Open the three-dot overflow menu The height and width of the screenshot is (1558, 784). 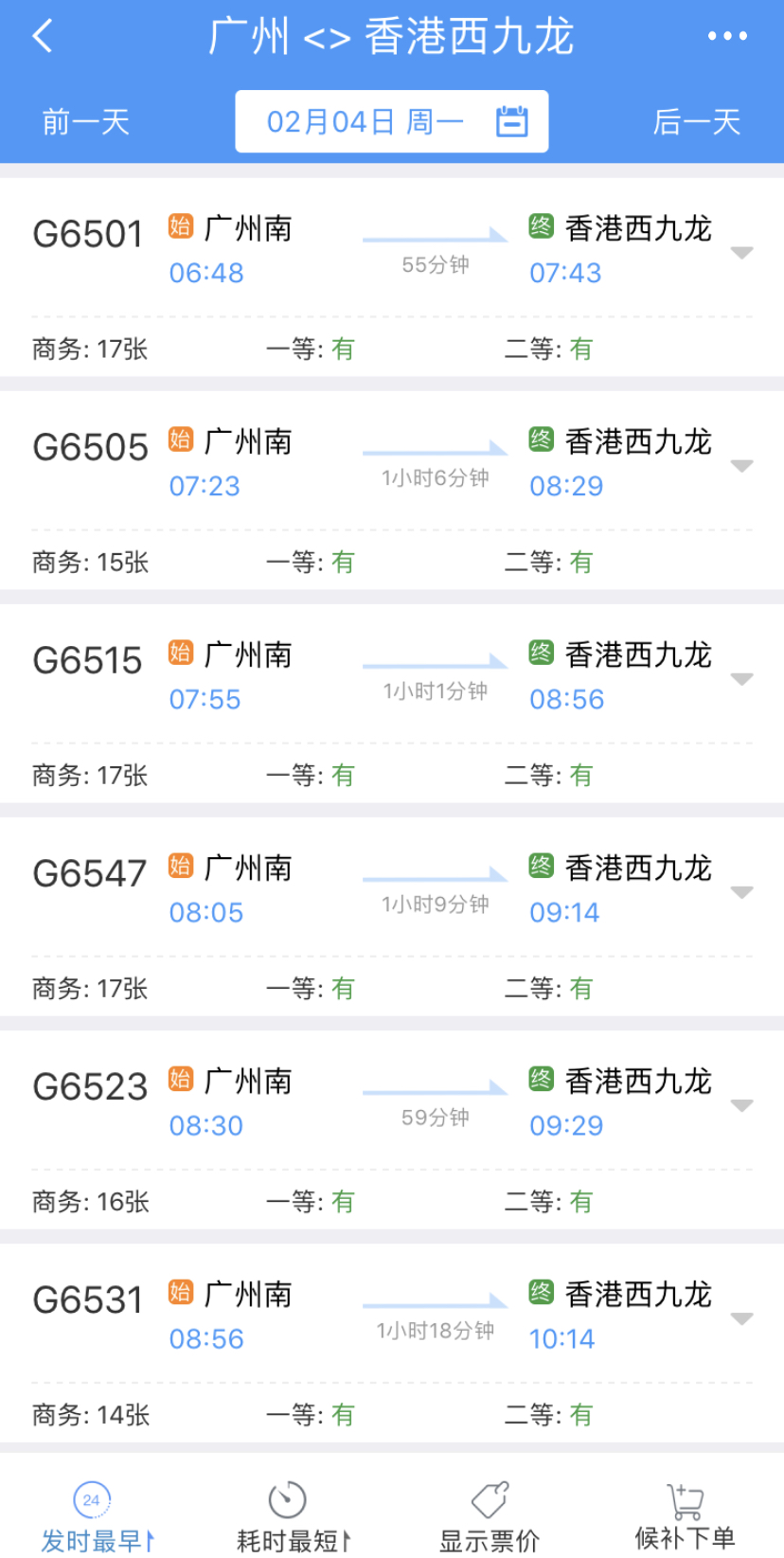click(726, 37)
